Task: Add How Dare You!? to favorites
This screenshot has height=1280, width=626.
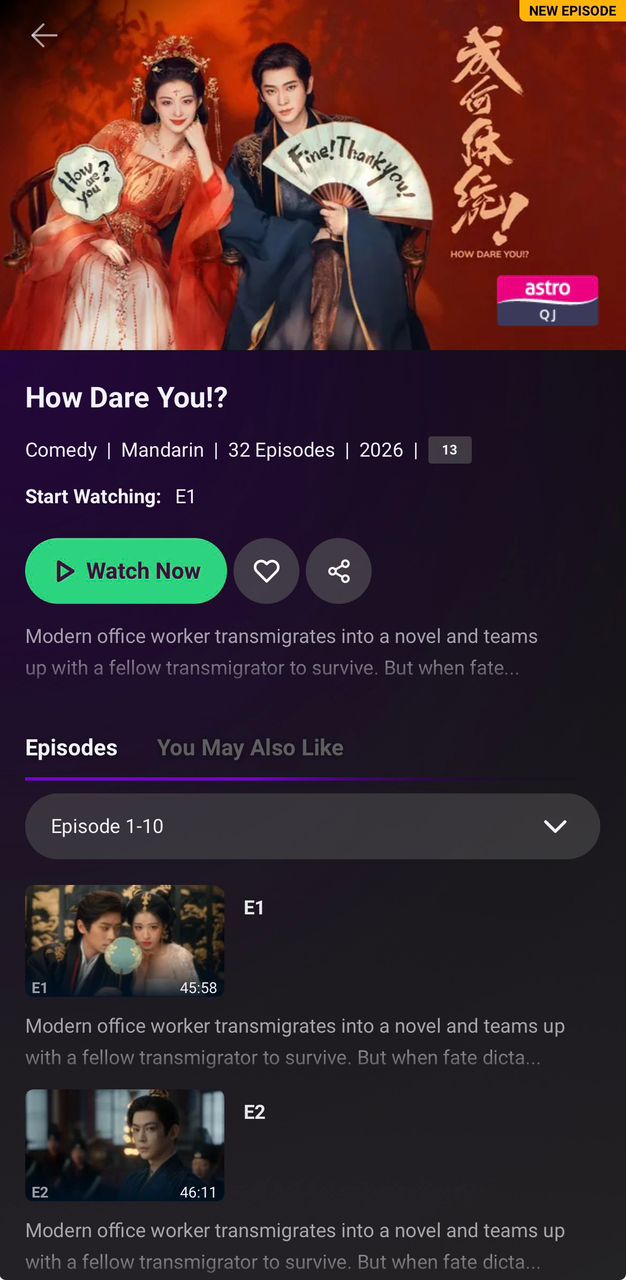Action: 266,571
